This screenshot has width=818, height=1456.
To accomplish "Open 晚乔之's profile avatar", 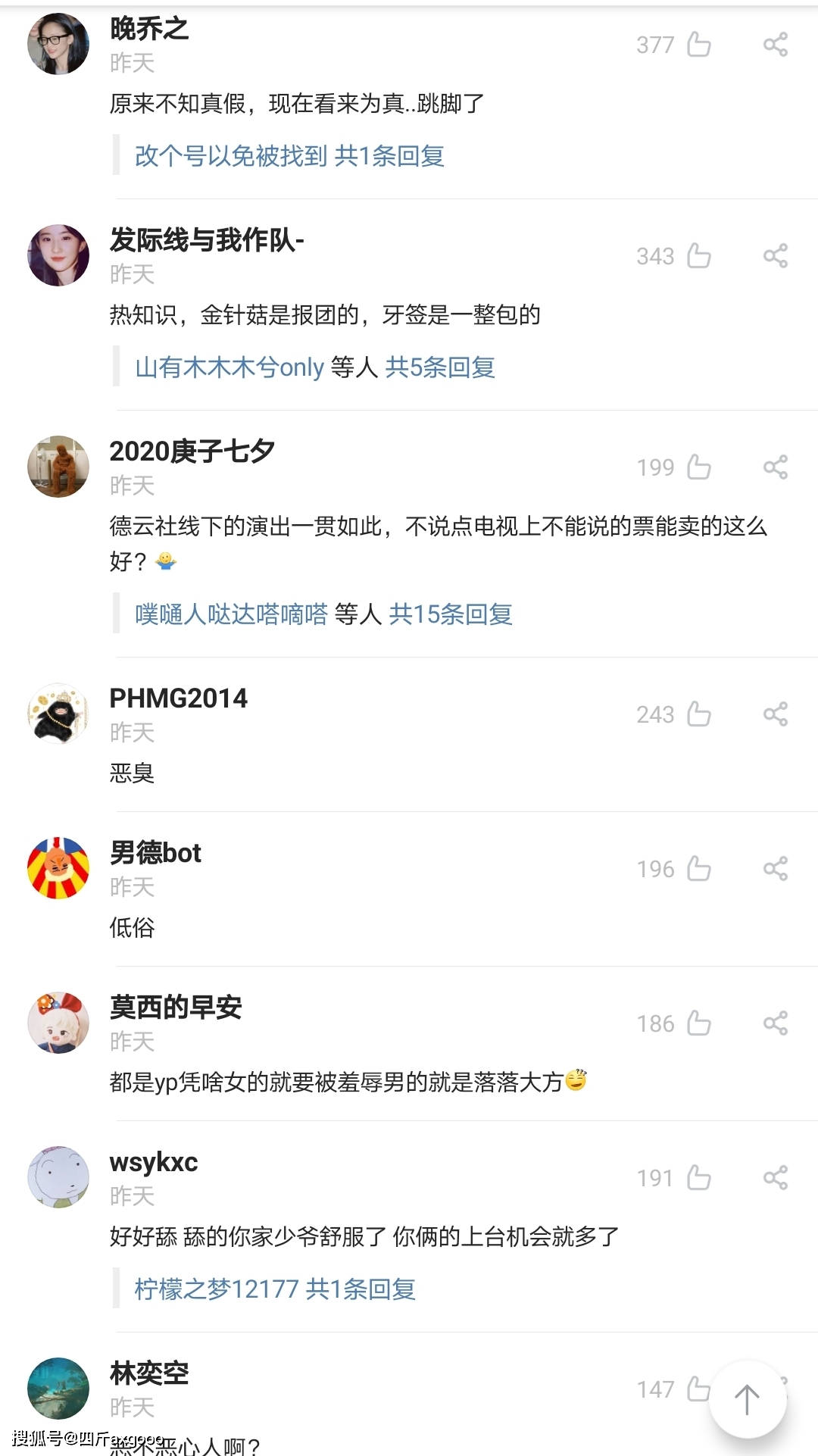I will [x=58, y=44].
